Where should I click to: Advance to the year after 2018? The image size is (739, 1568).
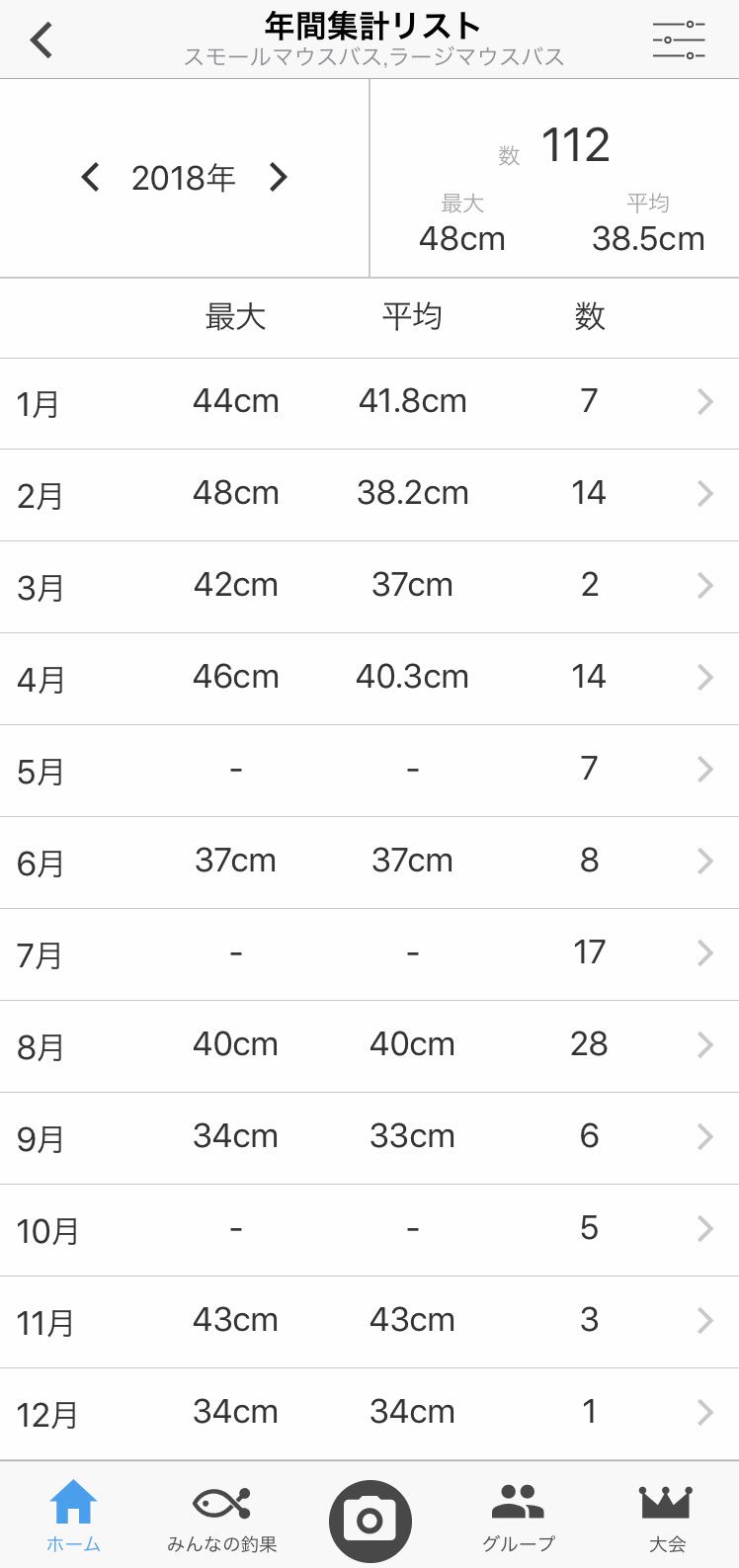point(279,178)
